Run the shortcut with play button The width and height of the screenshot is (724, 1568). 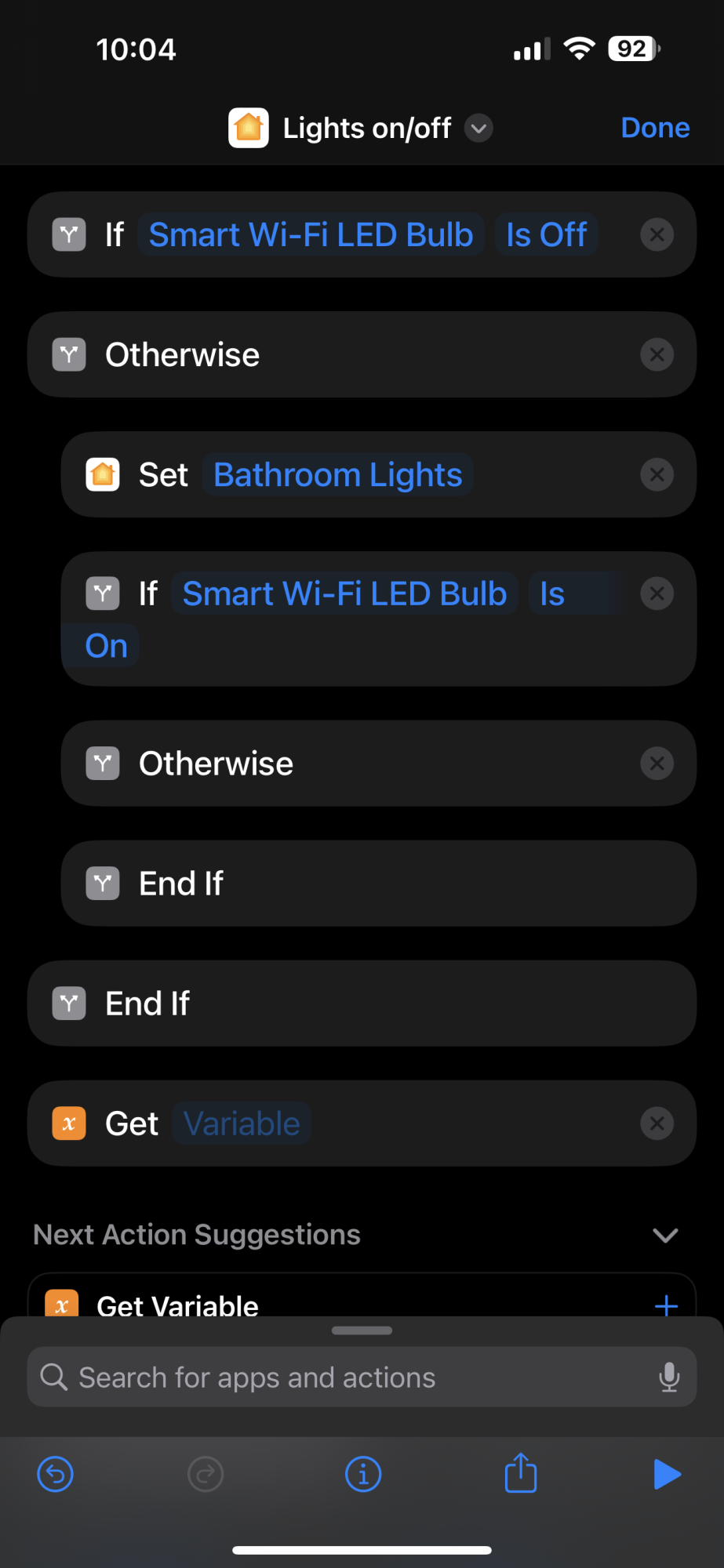pos(667,1474)
